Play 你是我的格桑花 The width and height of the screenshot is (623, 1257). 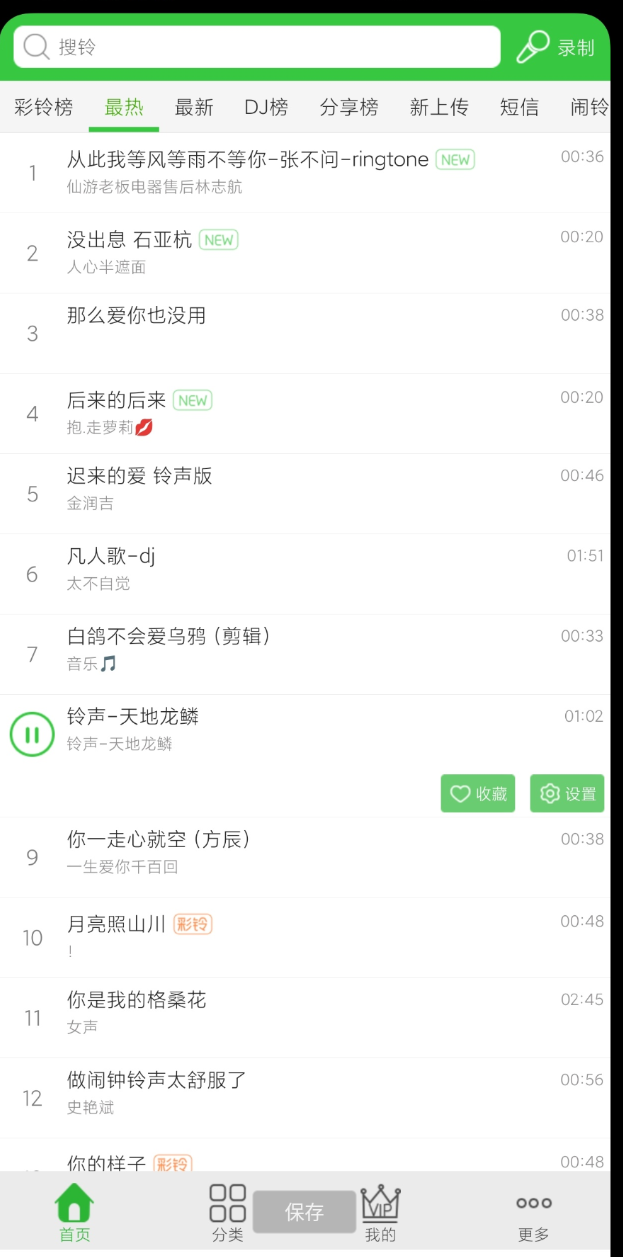137,1000
